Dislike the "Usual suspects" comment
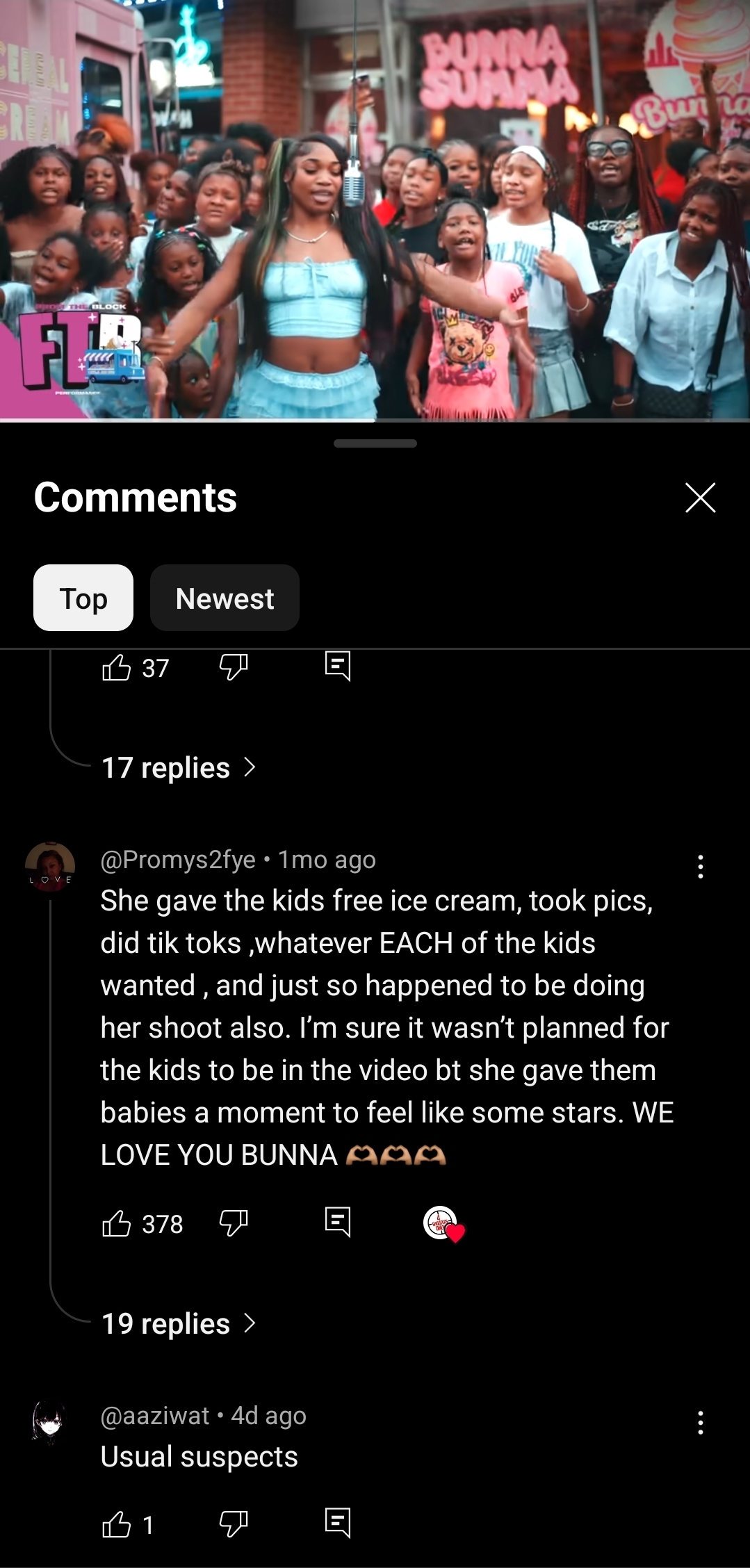 (x=234, y=1525)
